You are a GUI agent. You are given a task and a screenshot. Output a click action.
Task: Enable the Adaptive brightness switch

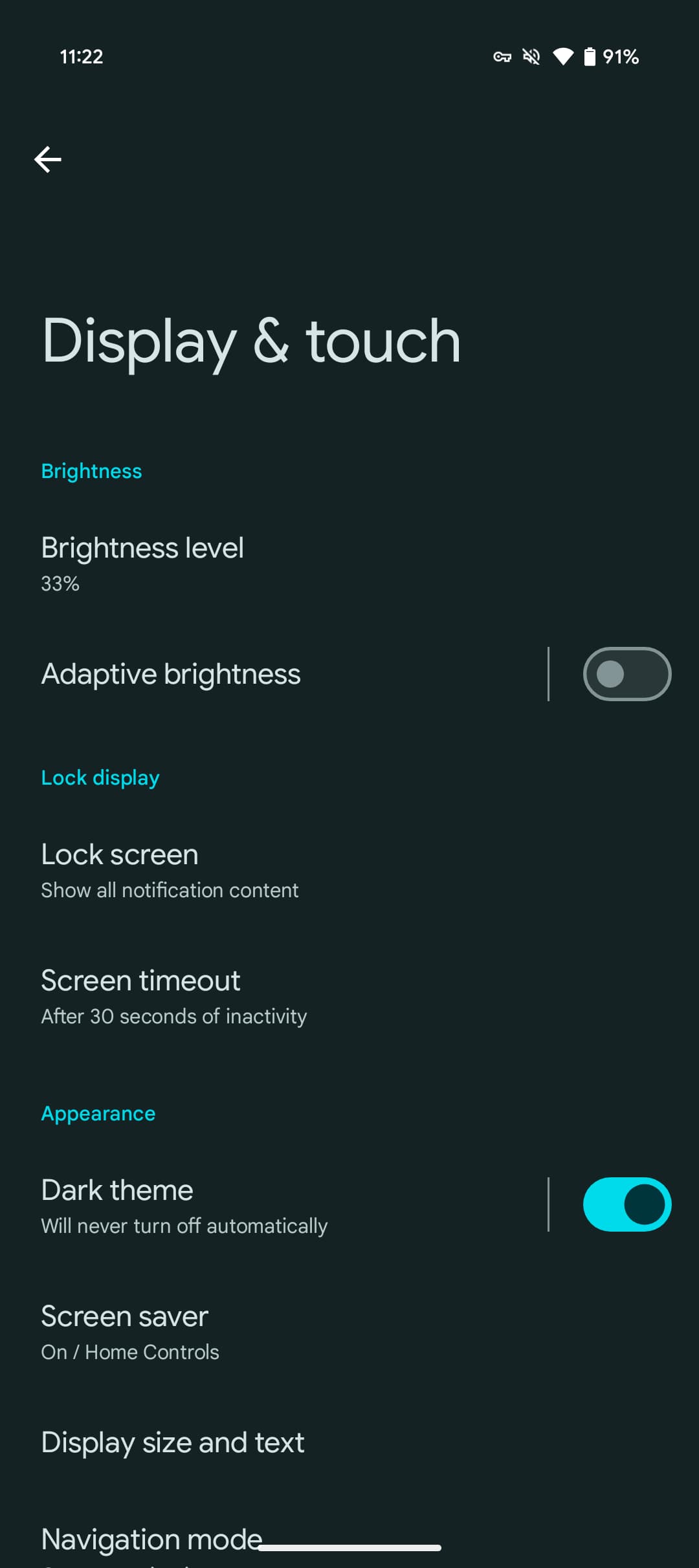click(627, 674)
